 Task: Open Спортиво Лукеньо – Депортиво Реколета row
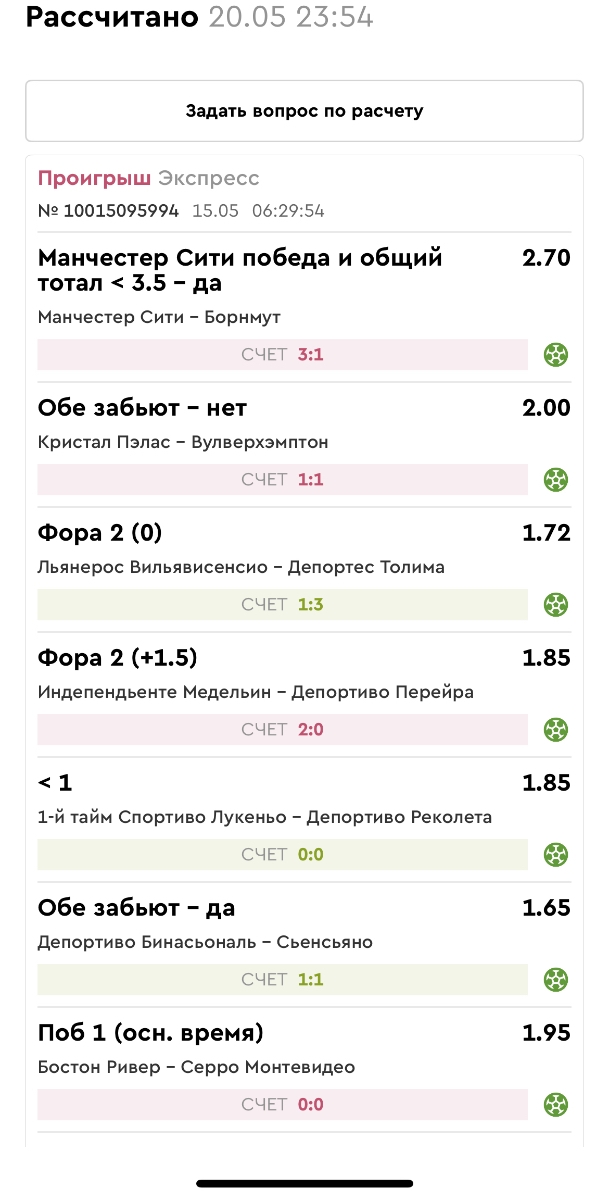[x=265, y=817]
